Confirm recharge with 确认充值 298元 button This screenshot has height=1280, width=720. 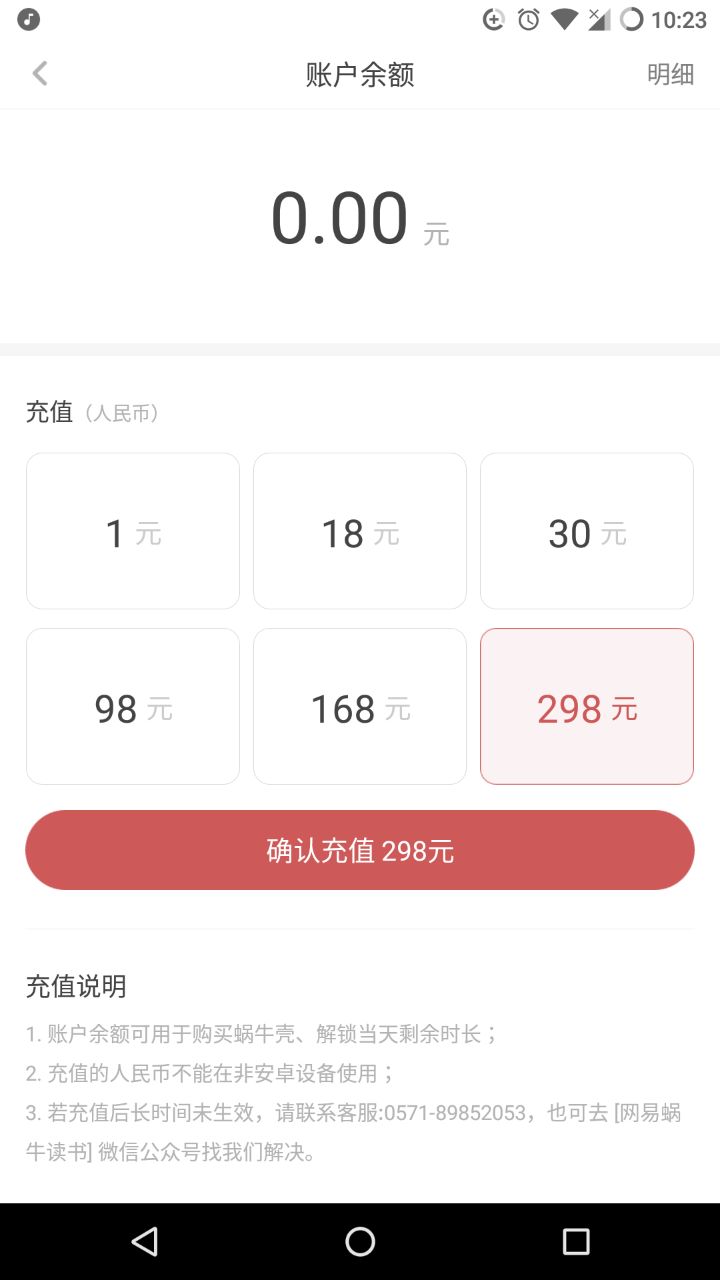tap(360, 850)
